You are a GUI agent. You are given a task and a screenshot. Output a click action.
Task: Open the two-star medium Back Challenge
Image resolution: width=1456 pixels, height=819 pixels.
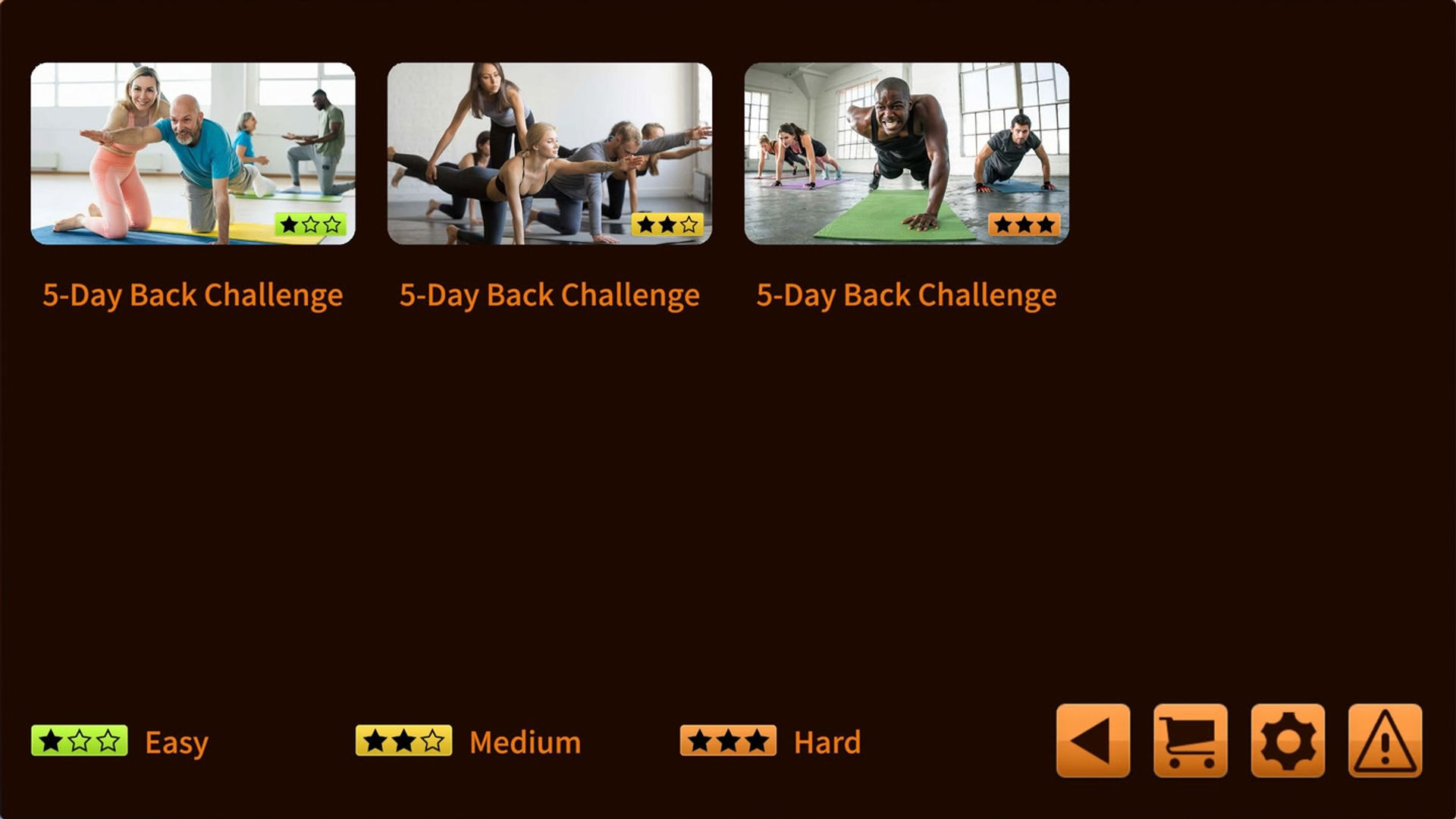coord(550,153)
